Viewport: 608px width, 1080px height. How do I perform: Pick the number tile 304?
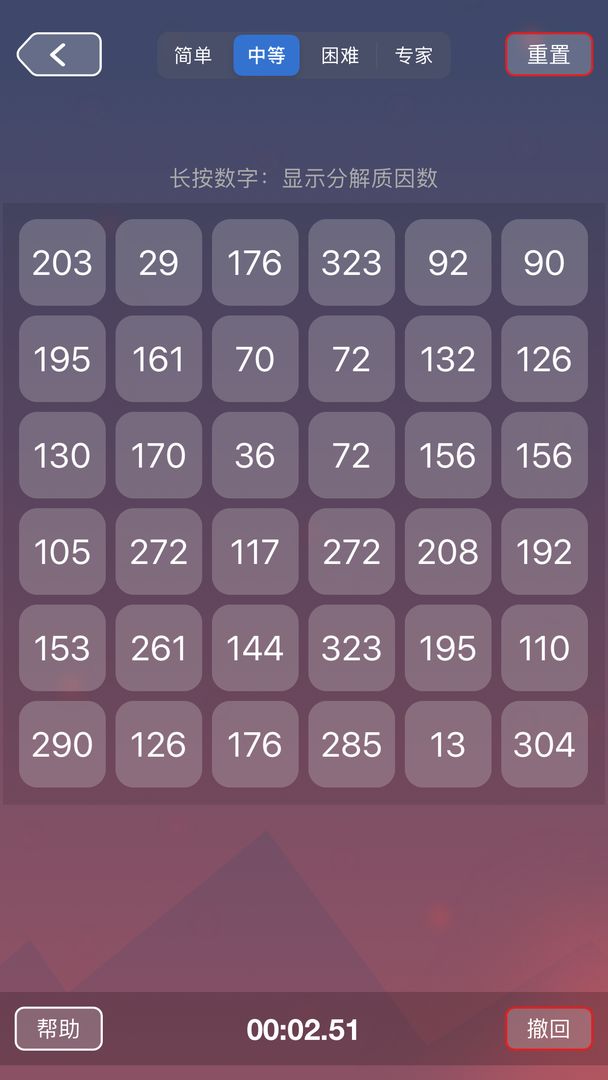click(544, 745)
